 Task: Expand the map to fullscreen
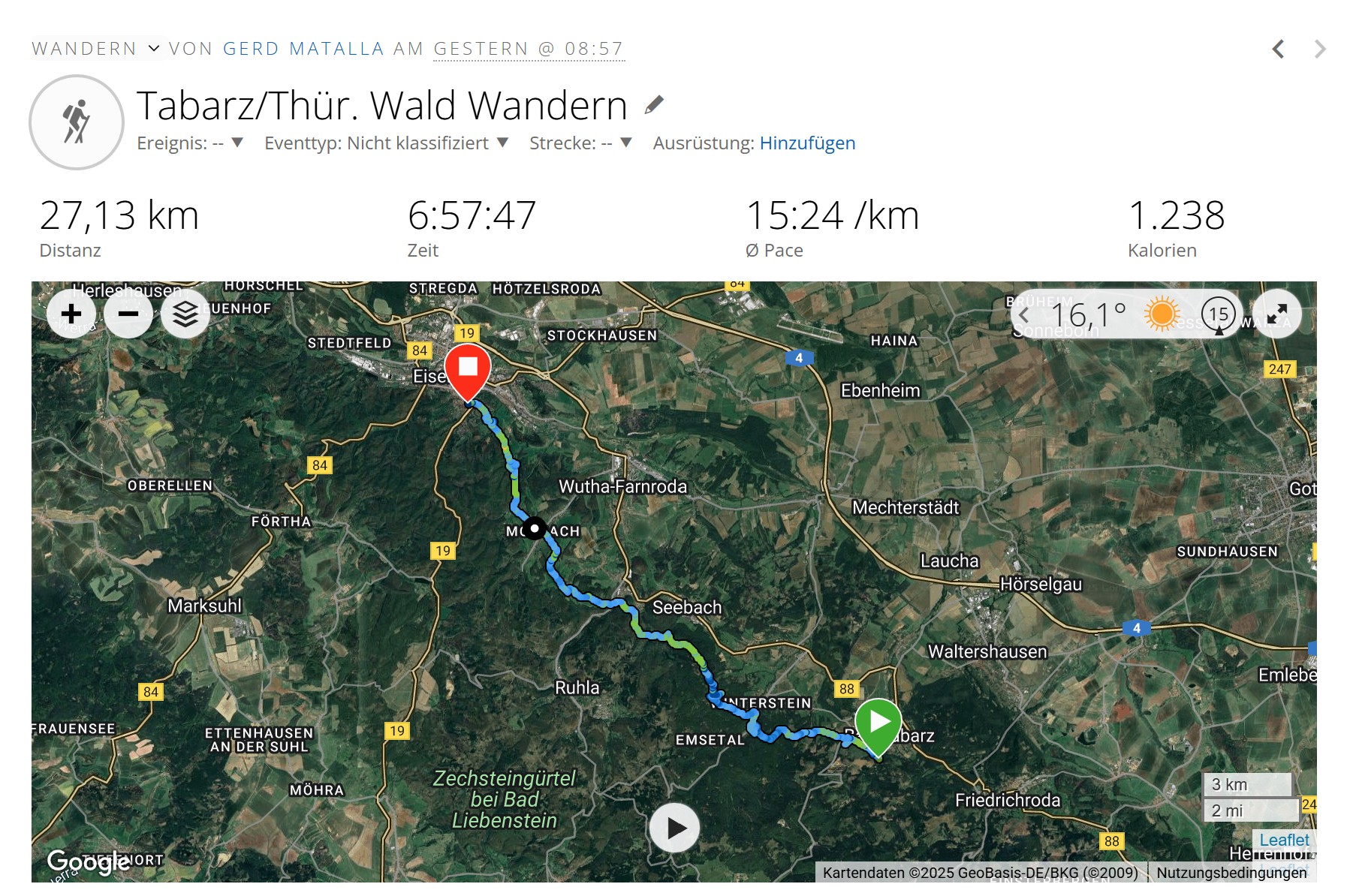[1276, 314]
